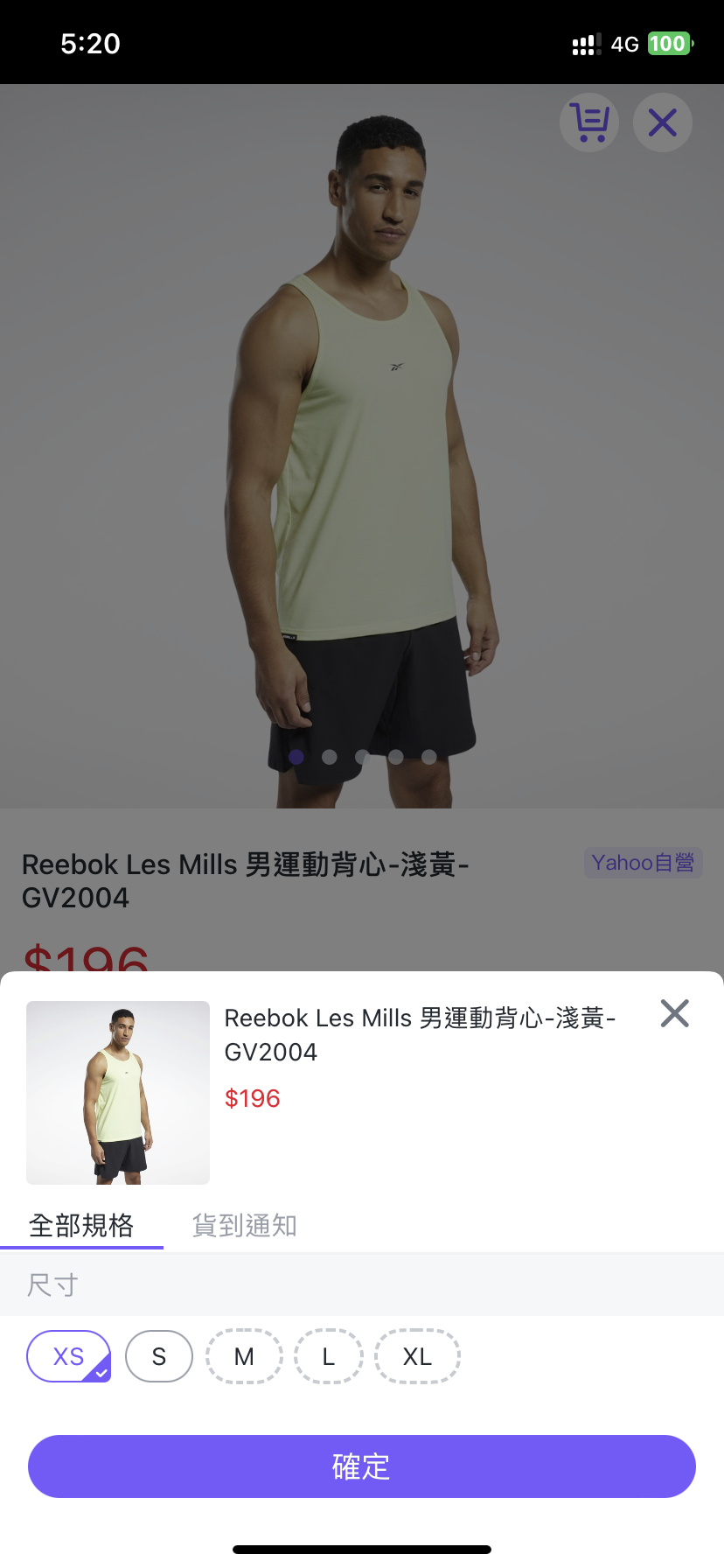
Task: Confirm selection with 確定 button
Action: click(x=362, y=1466)
